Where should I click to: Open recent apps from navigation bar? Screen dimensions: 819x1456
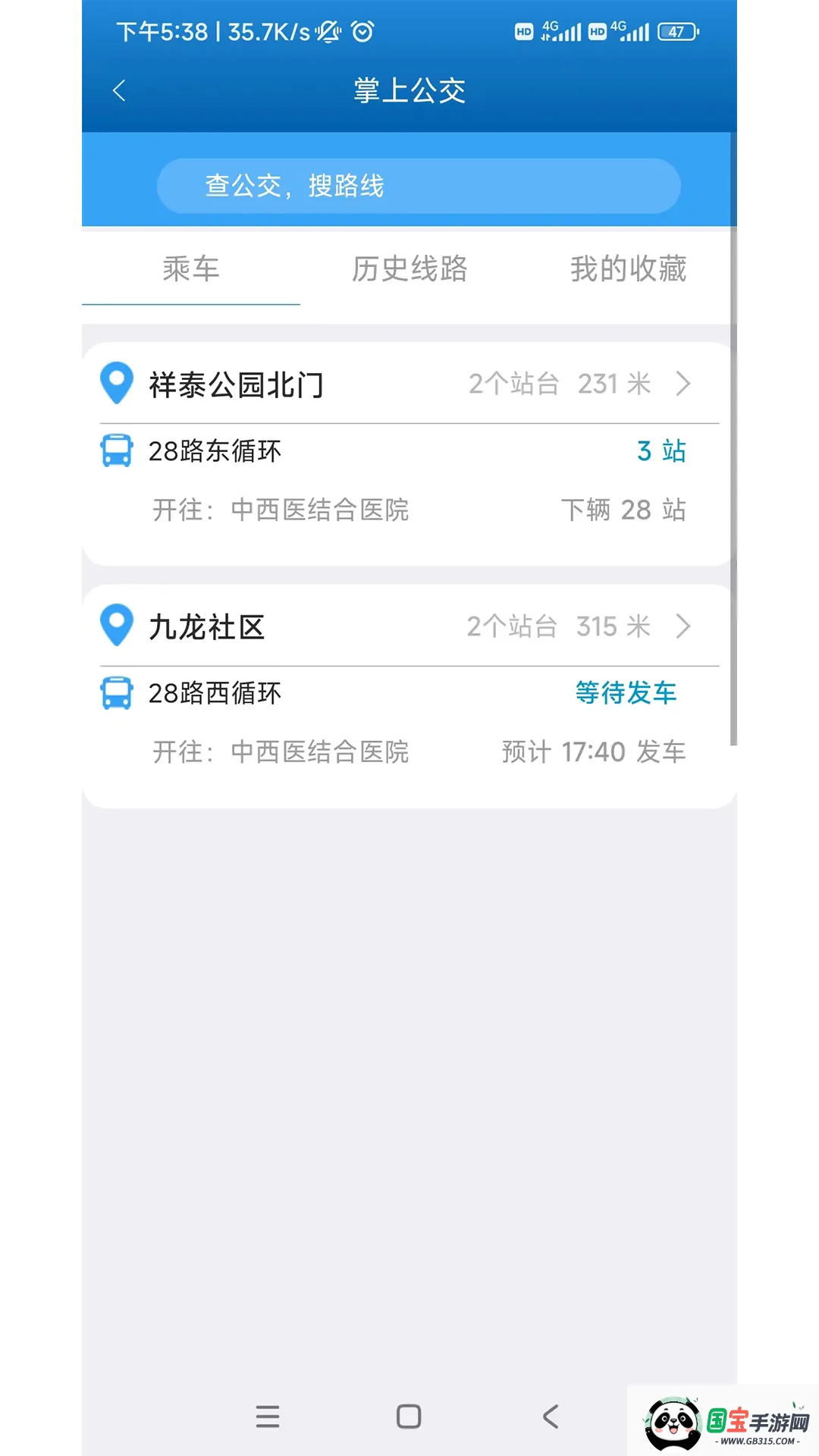coord(268,1417)
